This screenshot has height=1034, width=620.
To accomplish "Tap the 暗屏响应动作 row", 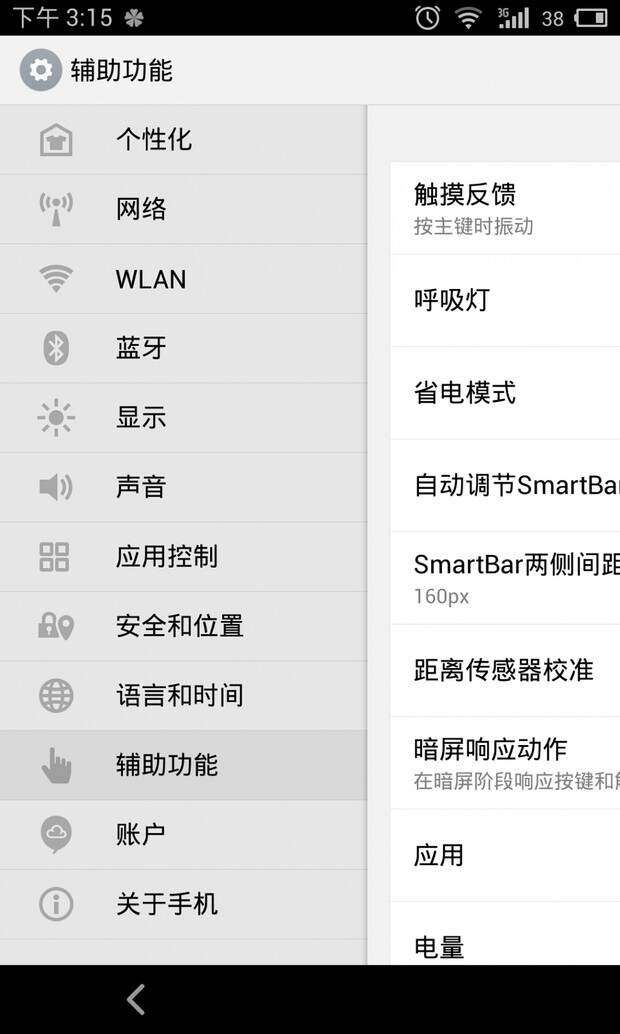I will pos(505,763).
